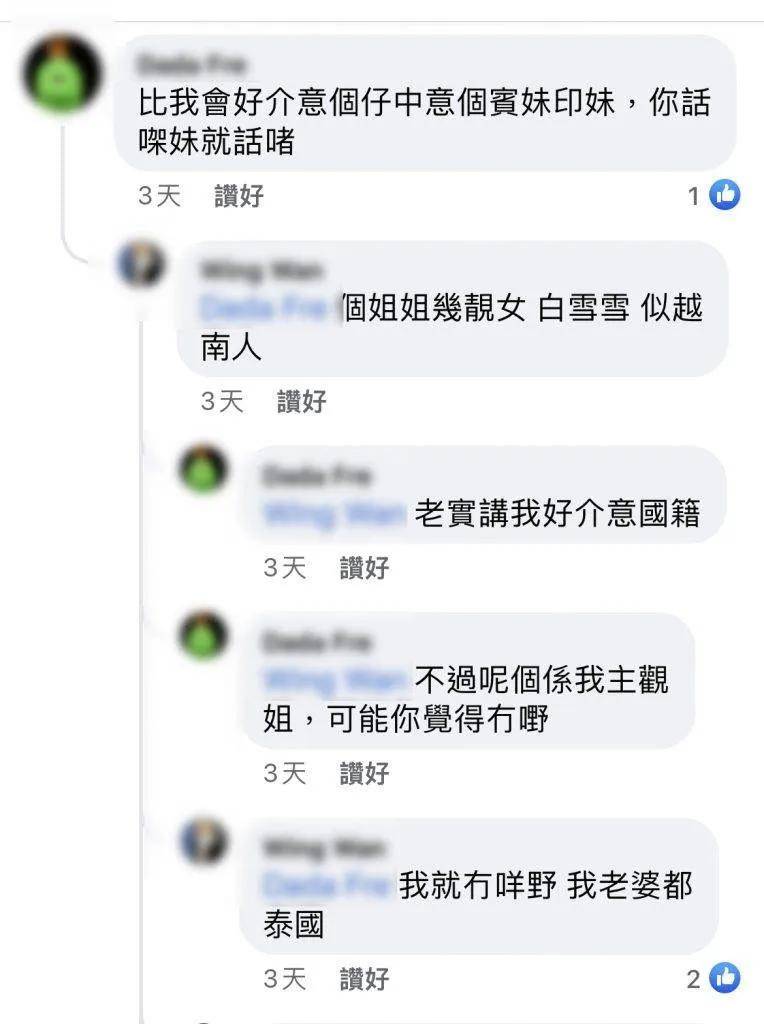Open the avatar beside the 似越南人 reply
The image size is (764, 1024).
(141, 265)
